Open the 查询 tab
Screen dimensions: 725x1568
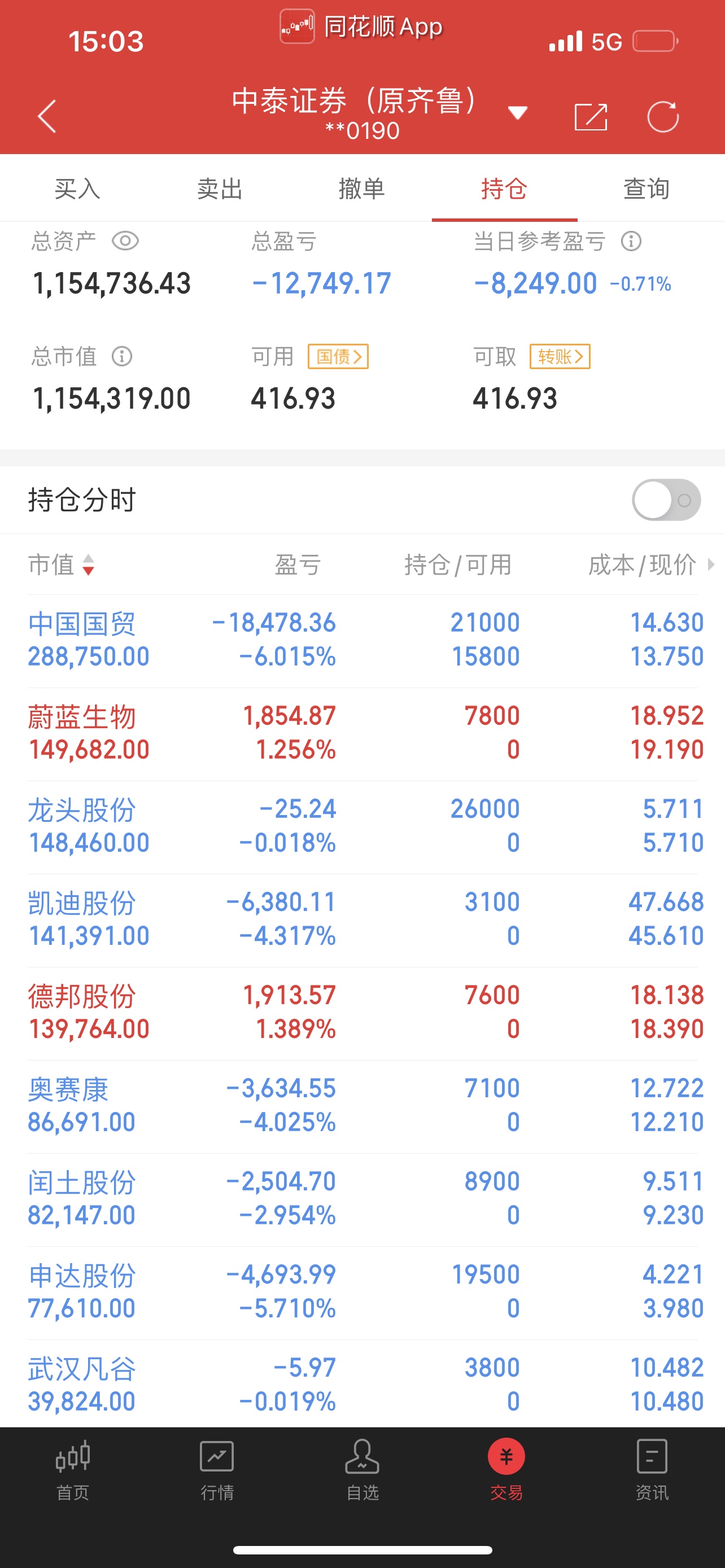pos(647,189)
